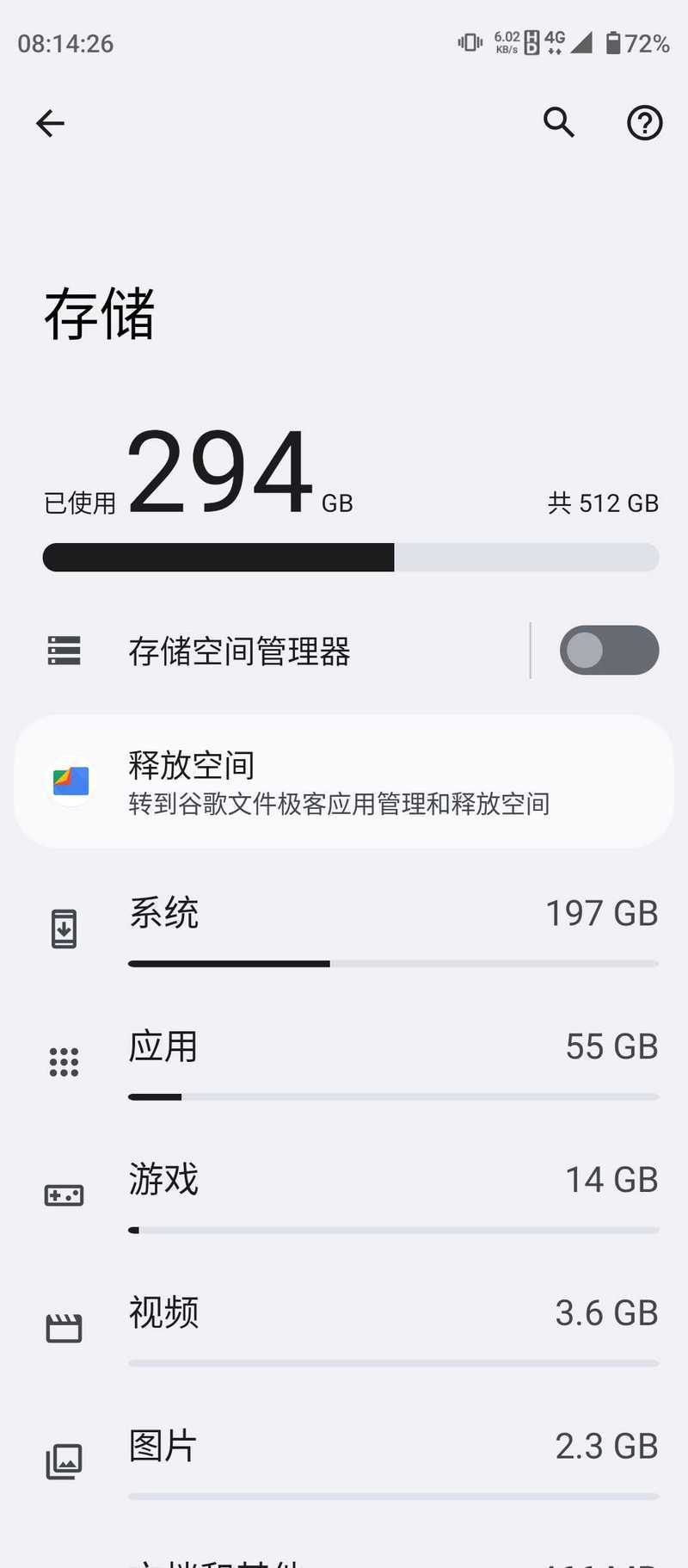Viewport: 688px width, 1568px height.
Task: Open the 系统 storage category
Action: point(344,929)
